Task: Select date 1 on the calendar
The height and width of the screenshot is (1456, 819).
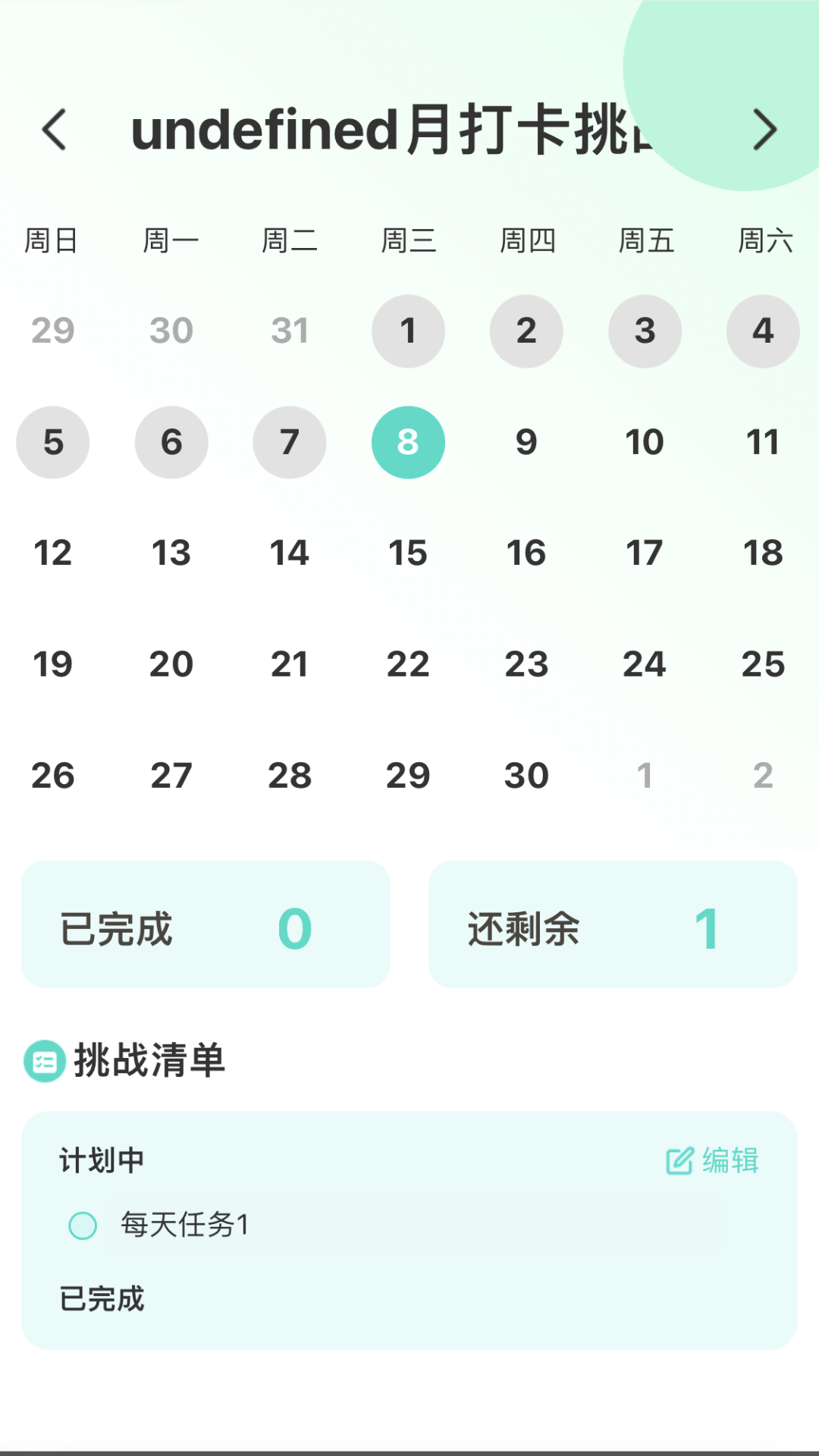Action: click(408, 331)
